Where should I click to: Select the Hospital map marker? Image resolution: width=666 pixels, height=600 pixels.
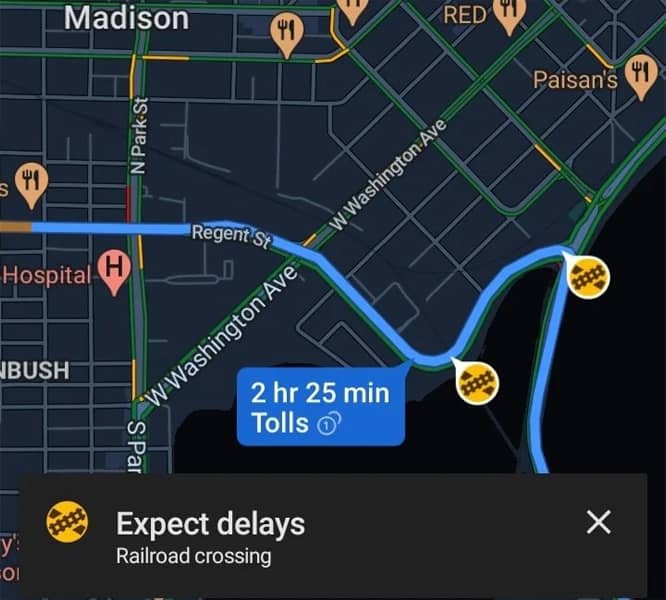pos(115,270)
